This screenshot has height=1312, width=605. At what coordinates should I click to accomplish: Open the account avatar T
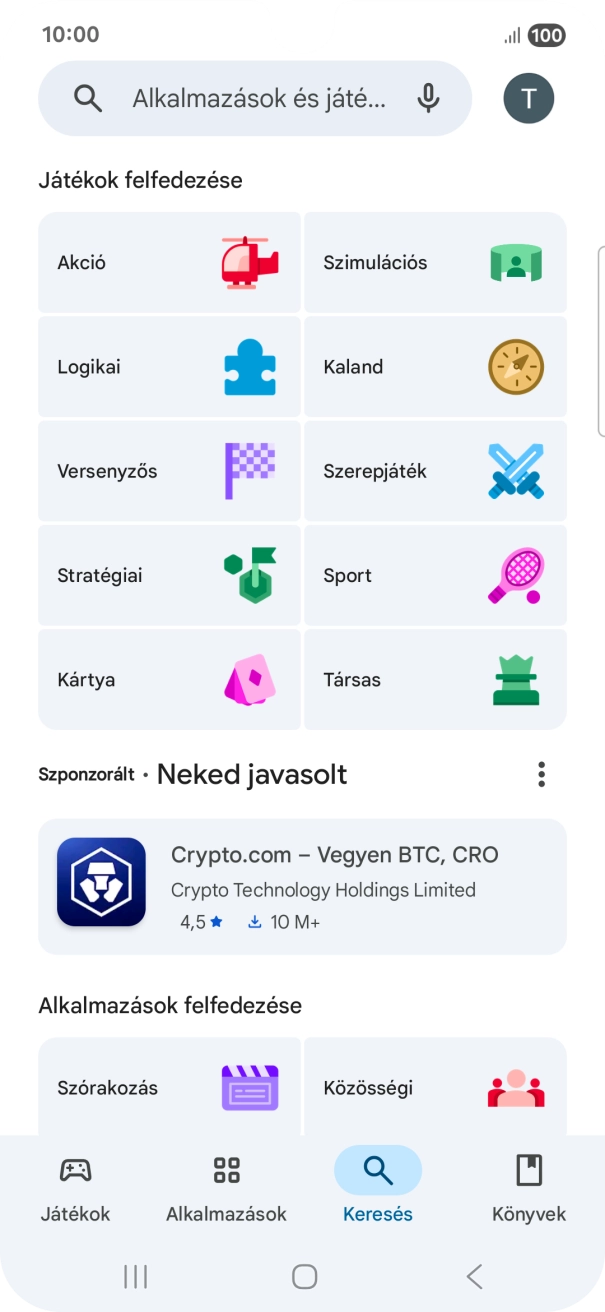click(x=529, y=98)
